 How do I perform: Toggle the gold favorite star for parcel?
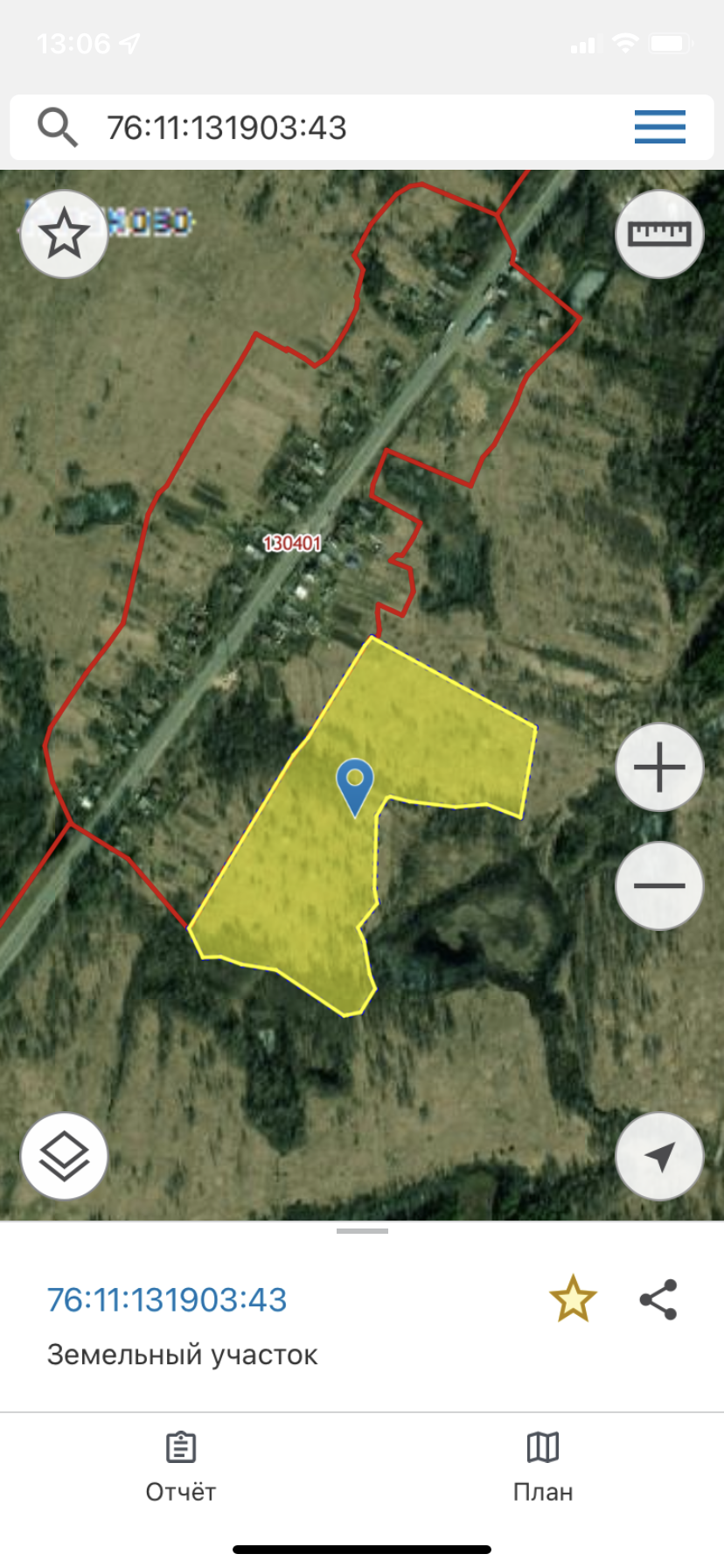573,1298
